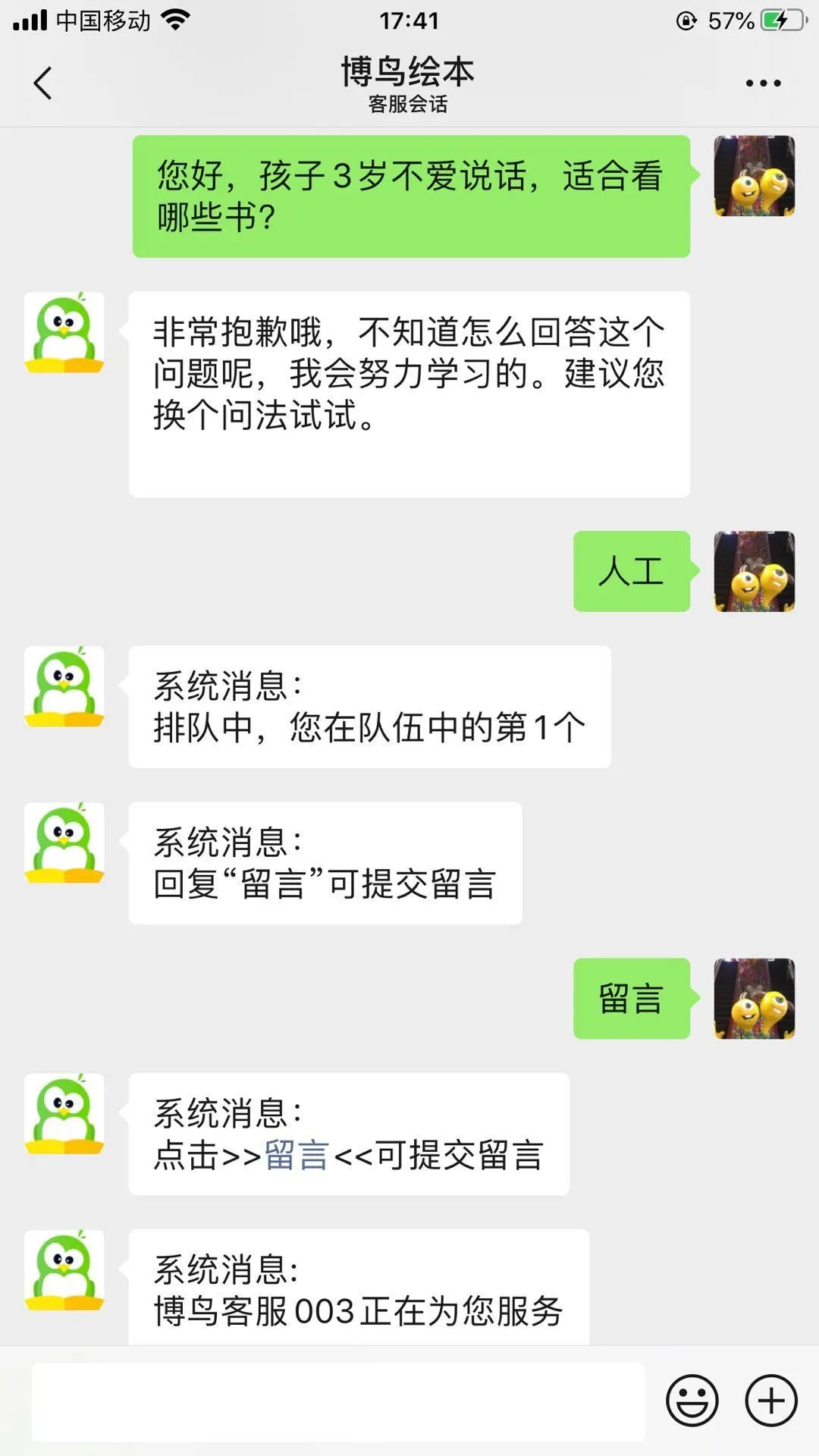Screen dimensions: 819x1456
Task: Open the blue 留言 link to submit feedback
Action: pyautogui.click(x=298, y=1155)
